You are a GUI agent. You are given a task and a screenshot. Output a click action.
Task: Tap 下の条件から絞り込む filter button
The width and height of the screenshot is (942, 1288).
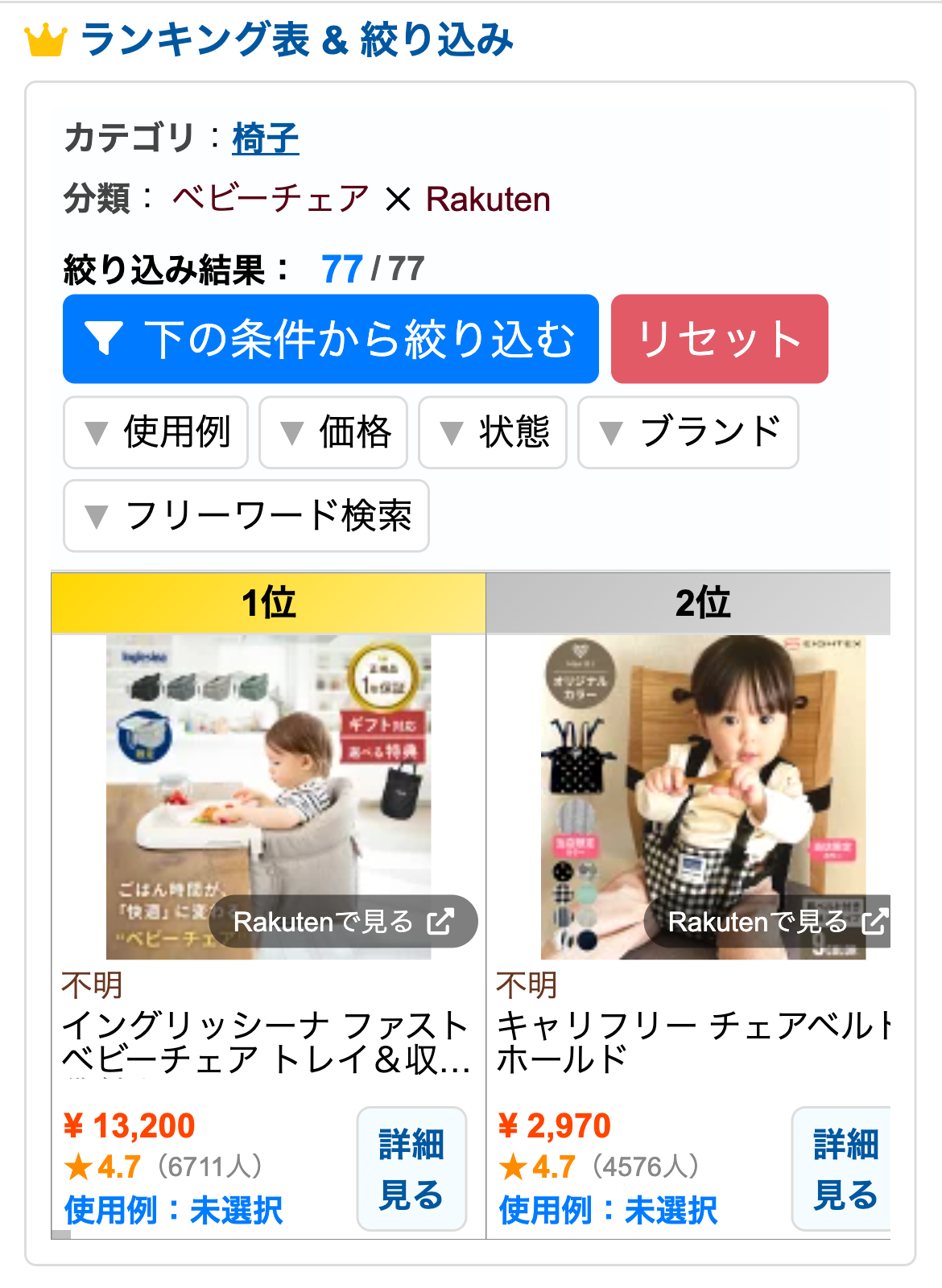tap(331, 339)
